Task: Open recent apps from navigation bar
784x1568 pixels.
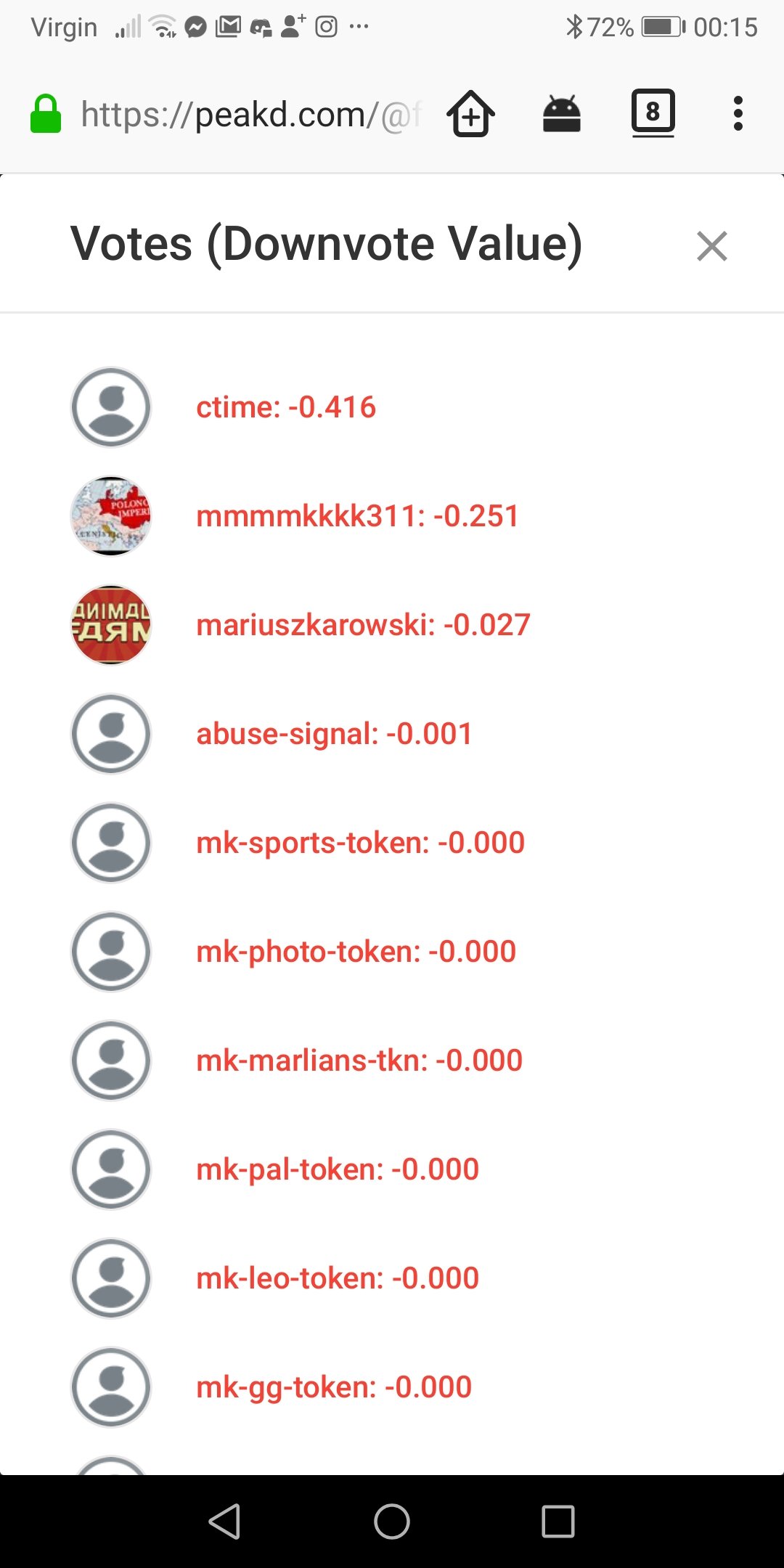Action: coord(558,1521)
